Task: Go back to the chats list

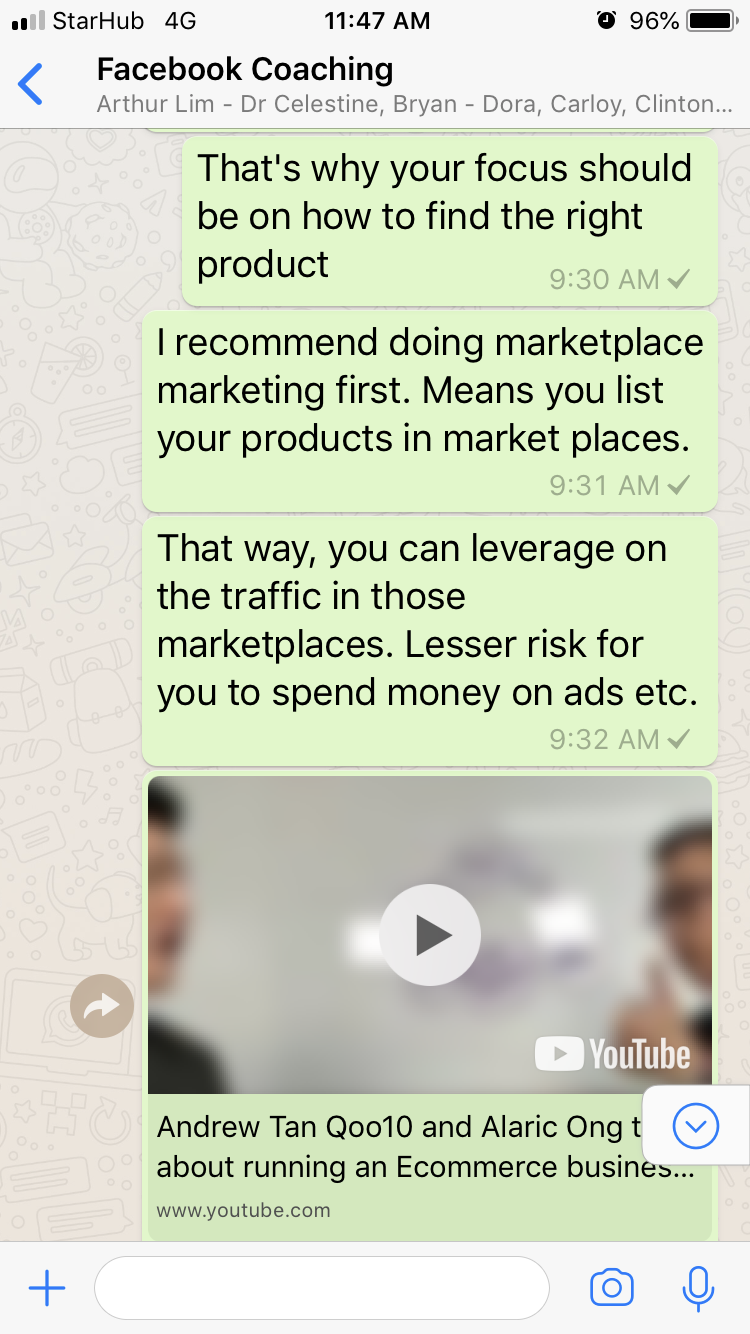Action: coord(32,85)
